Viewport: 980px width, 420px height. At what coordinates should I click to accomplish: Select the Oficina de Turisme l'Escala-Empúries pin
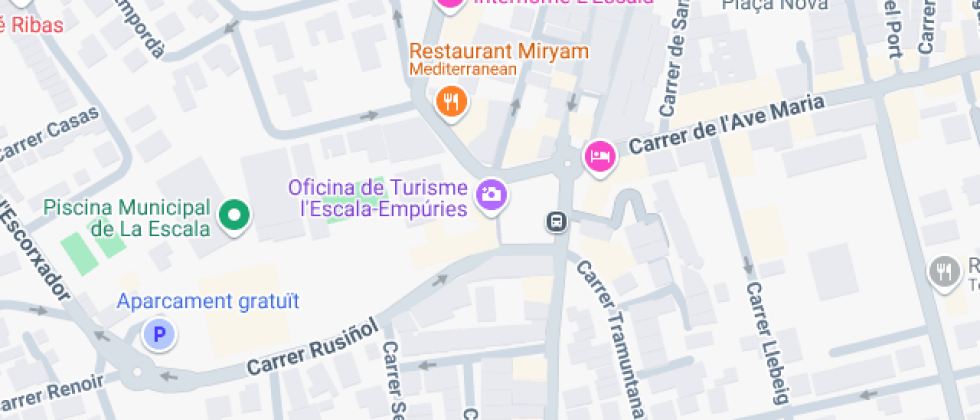point(491,194)
